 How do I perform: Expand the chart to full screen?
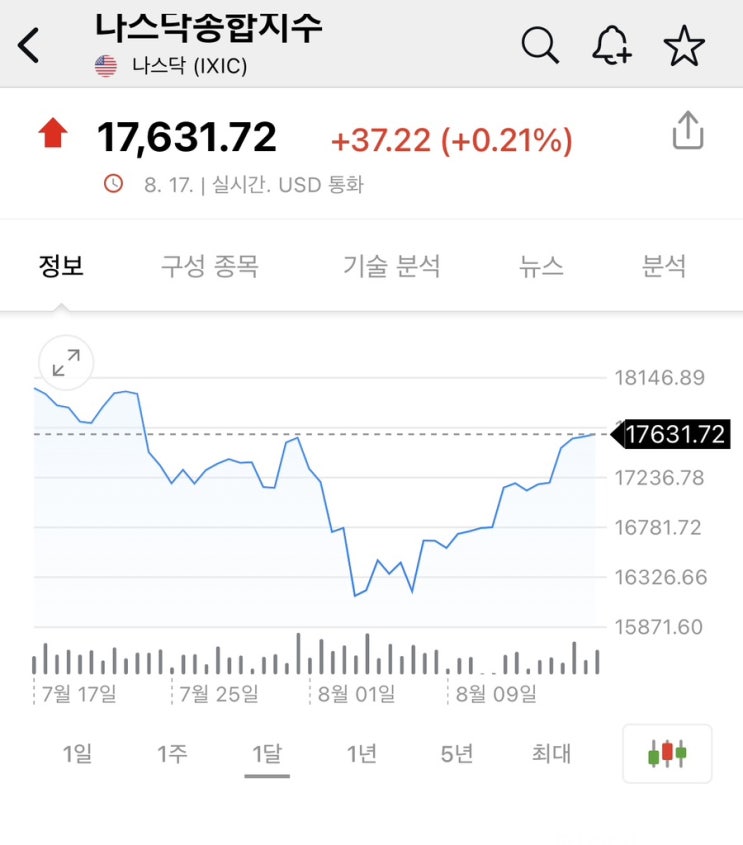pyautogui.click(x=66, y=363)
